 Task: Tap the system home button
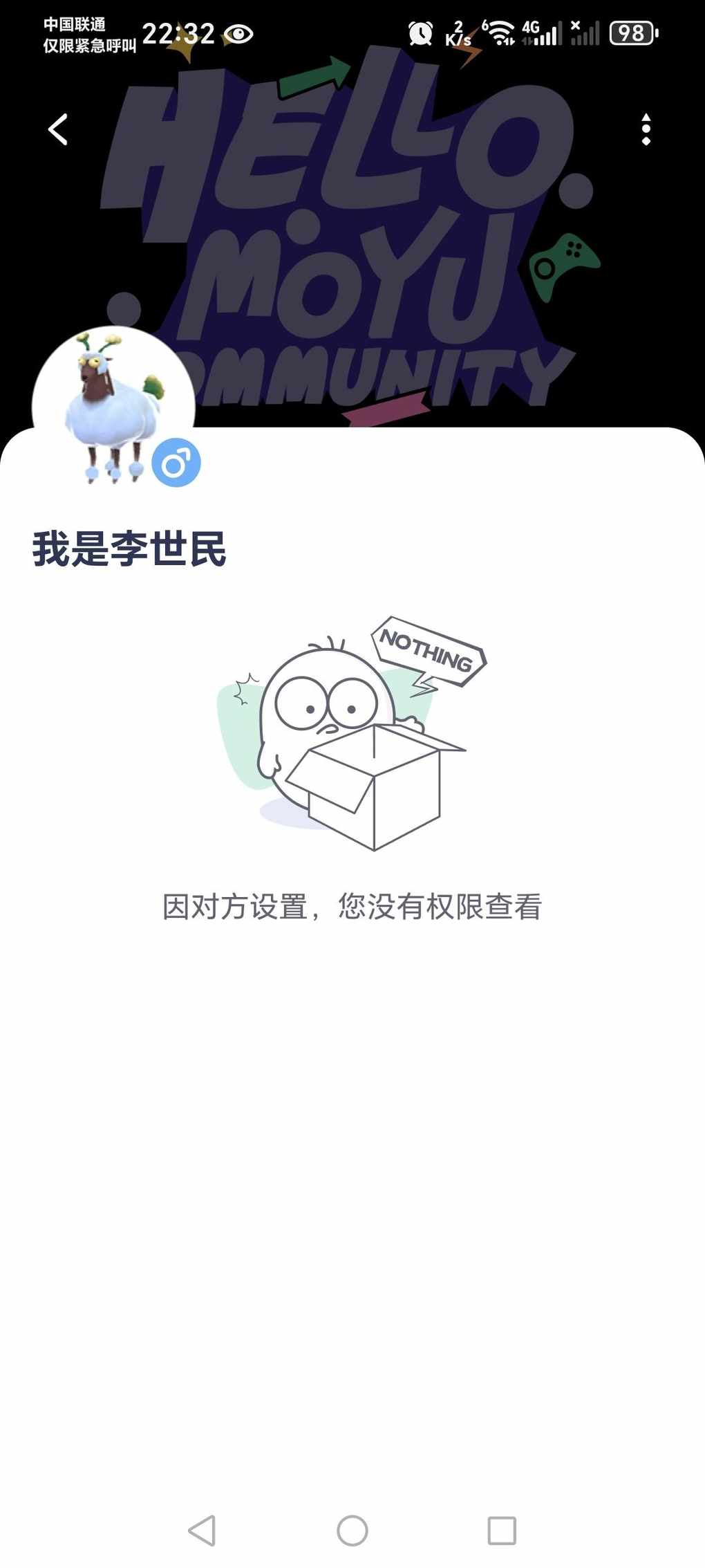coord(352,1530)
